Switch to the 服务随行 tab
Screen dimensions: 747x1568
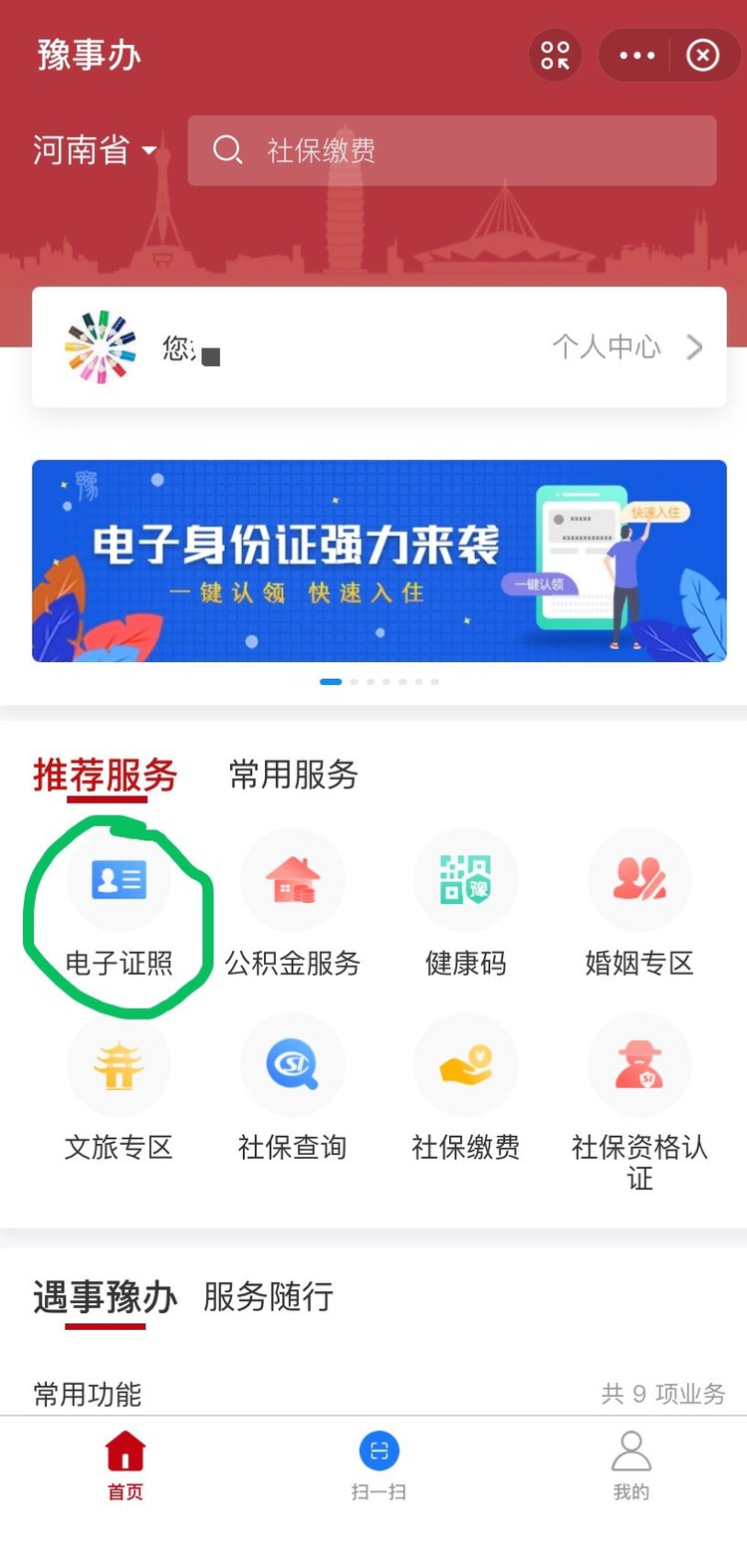268,1297
